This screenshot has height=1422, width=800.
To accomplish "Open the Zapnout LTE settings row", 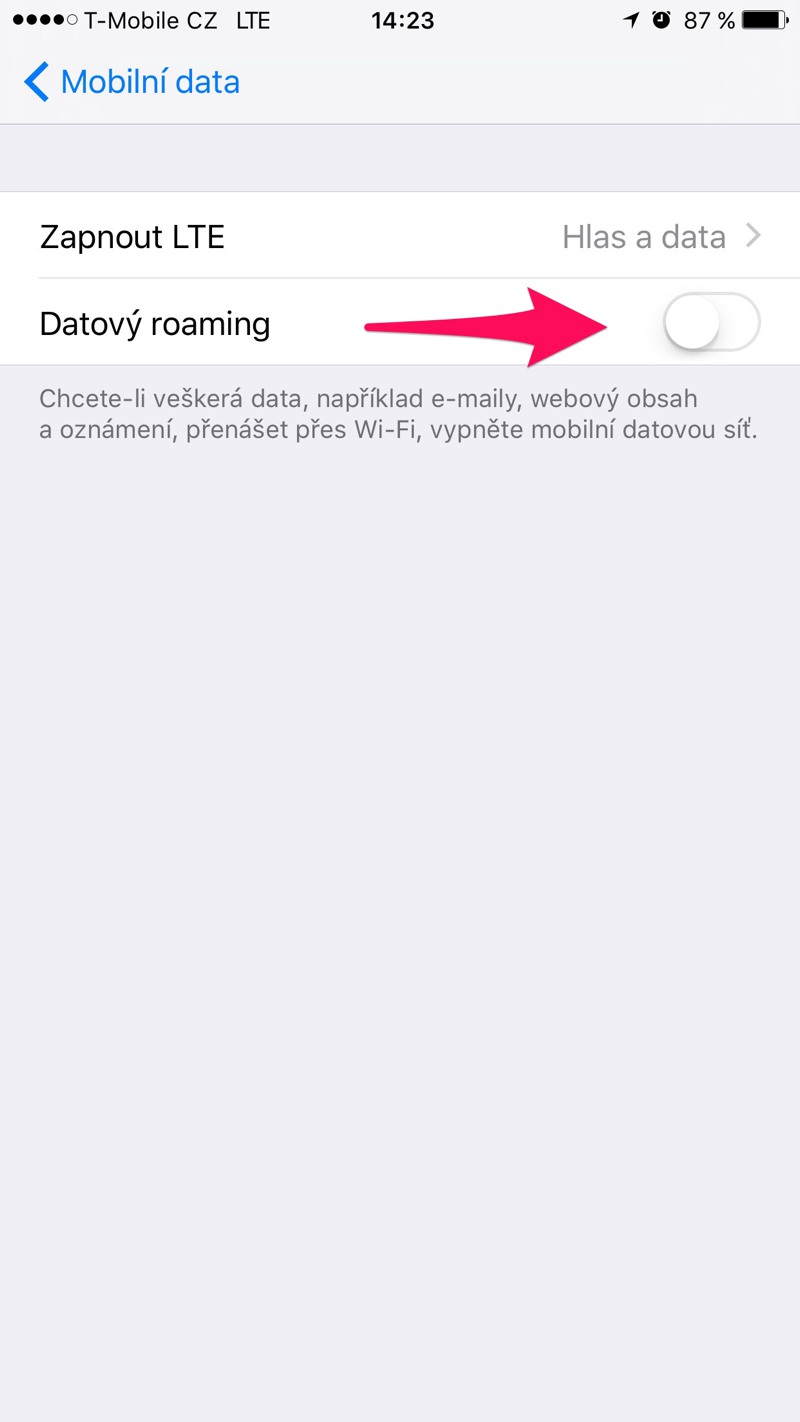I will (x=400, y=237).
